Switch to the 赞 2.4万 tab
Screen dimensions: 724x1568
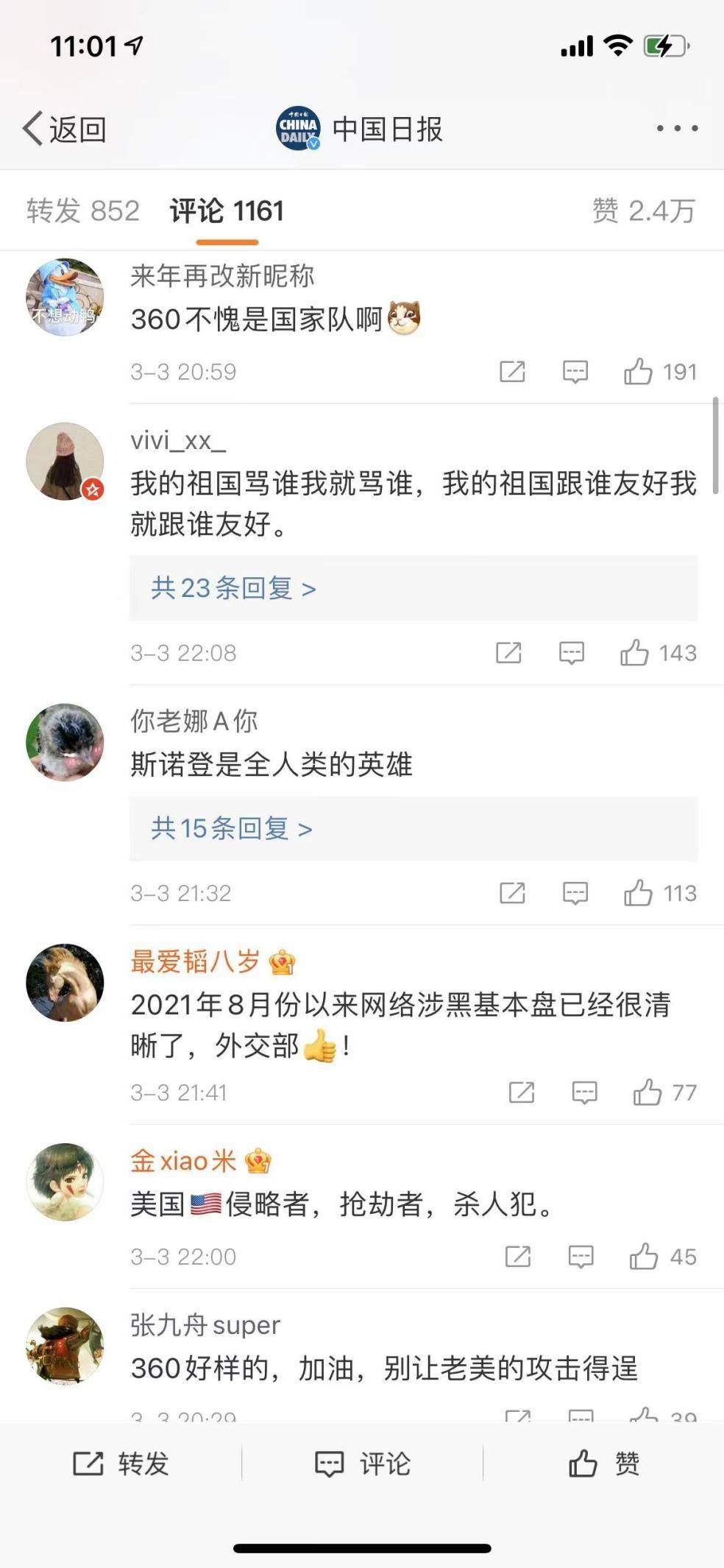pos(642,210)
